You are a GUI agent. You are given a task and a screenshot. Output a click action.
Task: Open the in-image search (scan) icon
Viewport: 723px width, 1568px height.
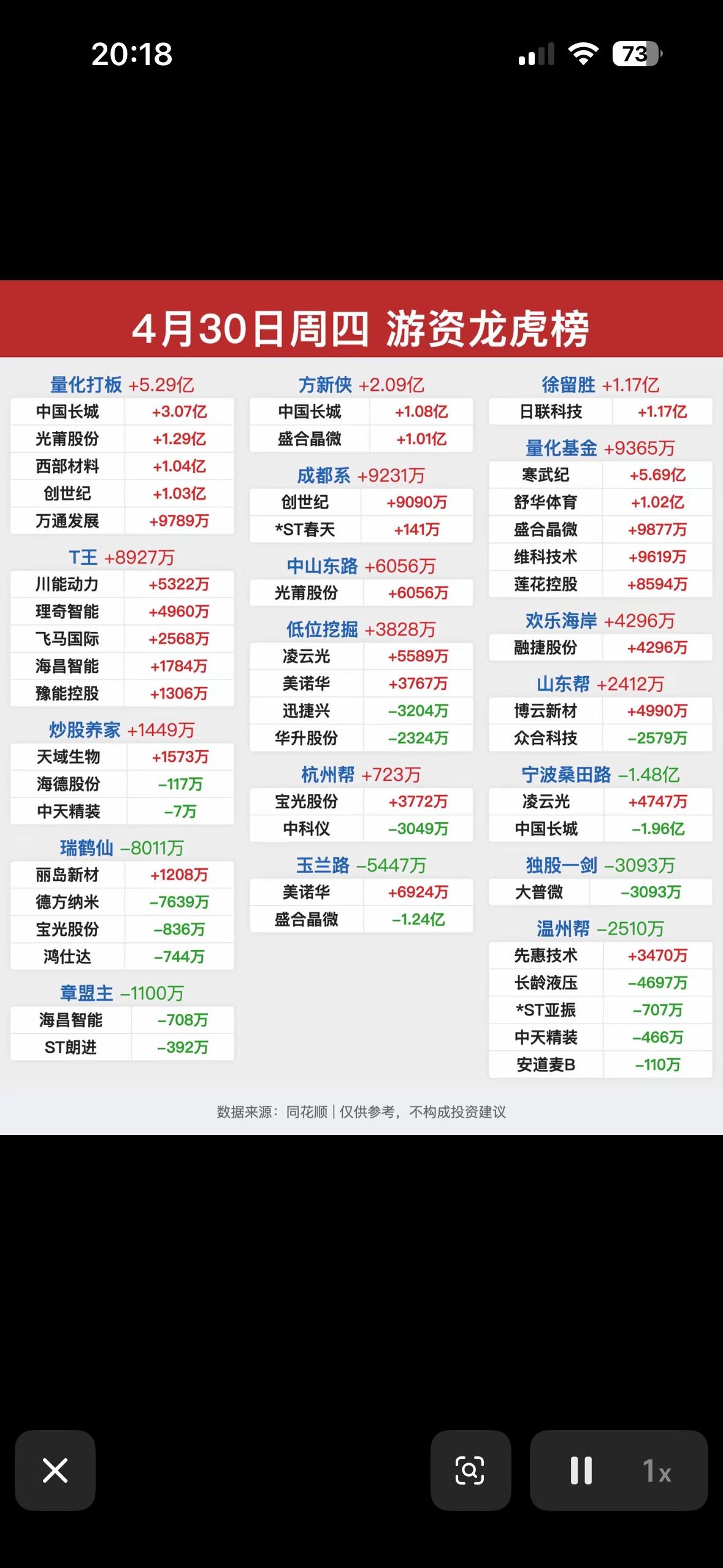pyautogui.click(x=470, y=1470)
